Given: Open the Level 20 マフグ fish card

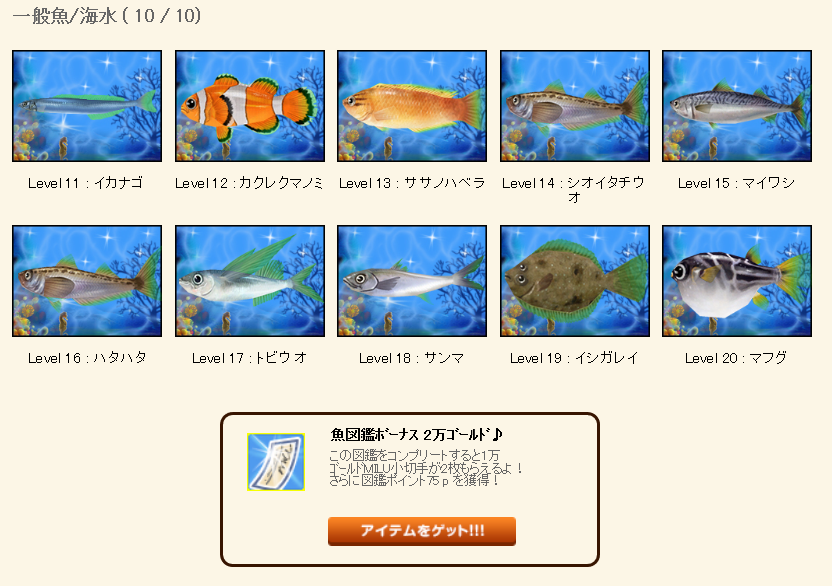Looking at the screenshot, I should coord(736,281).
